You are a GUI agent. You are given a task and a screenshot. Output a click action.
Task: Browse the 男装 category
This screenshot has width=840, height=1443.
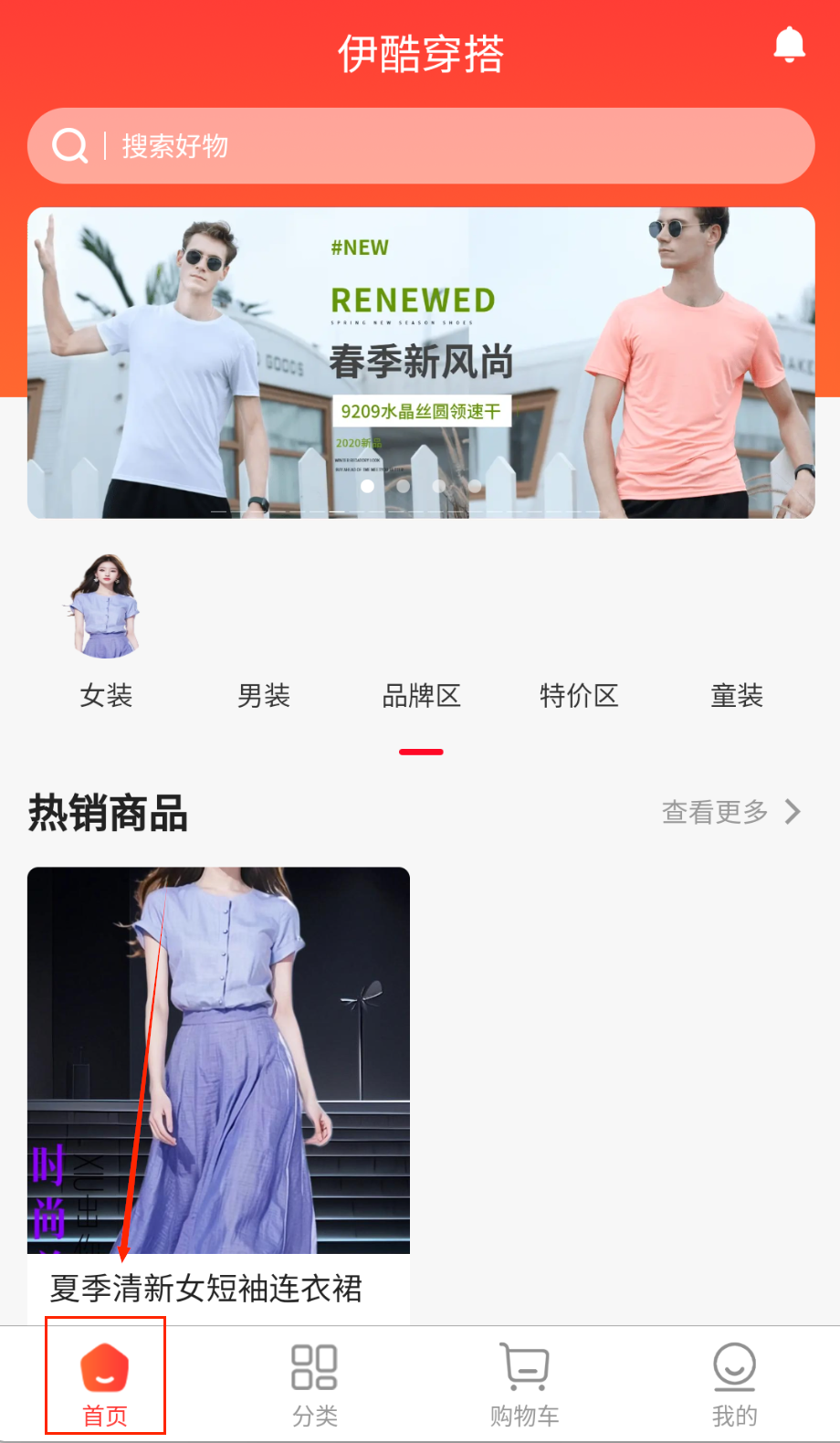pos(263,695)
